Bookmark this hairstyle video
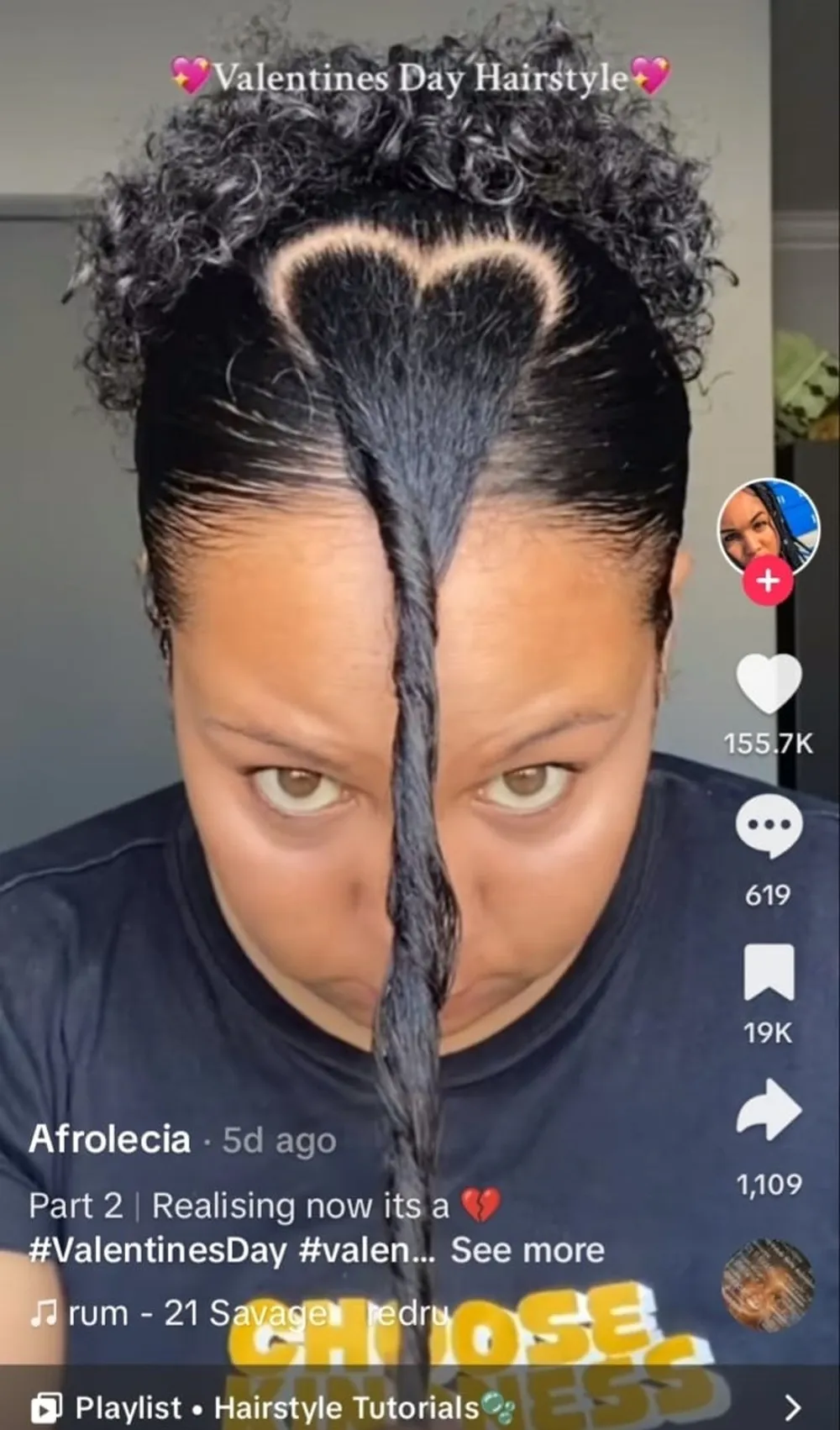Image resolution: width=840 pixels, height=1430 pixels. [x=768, y=972]
